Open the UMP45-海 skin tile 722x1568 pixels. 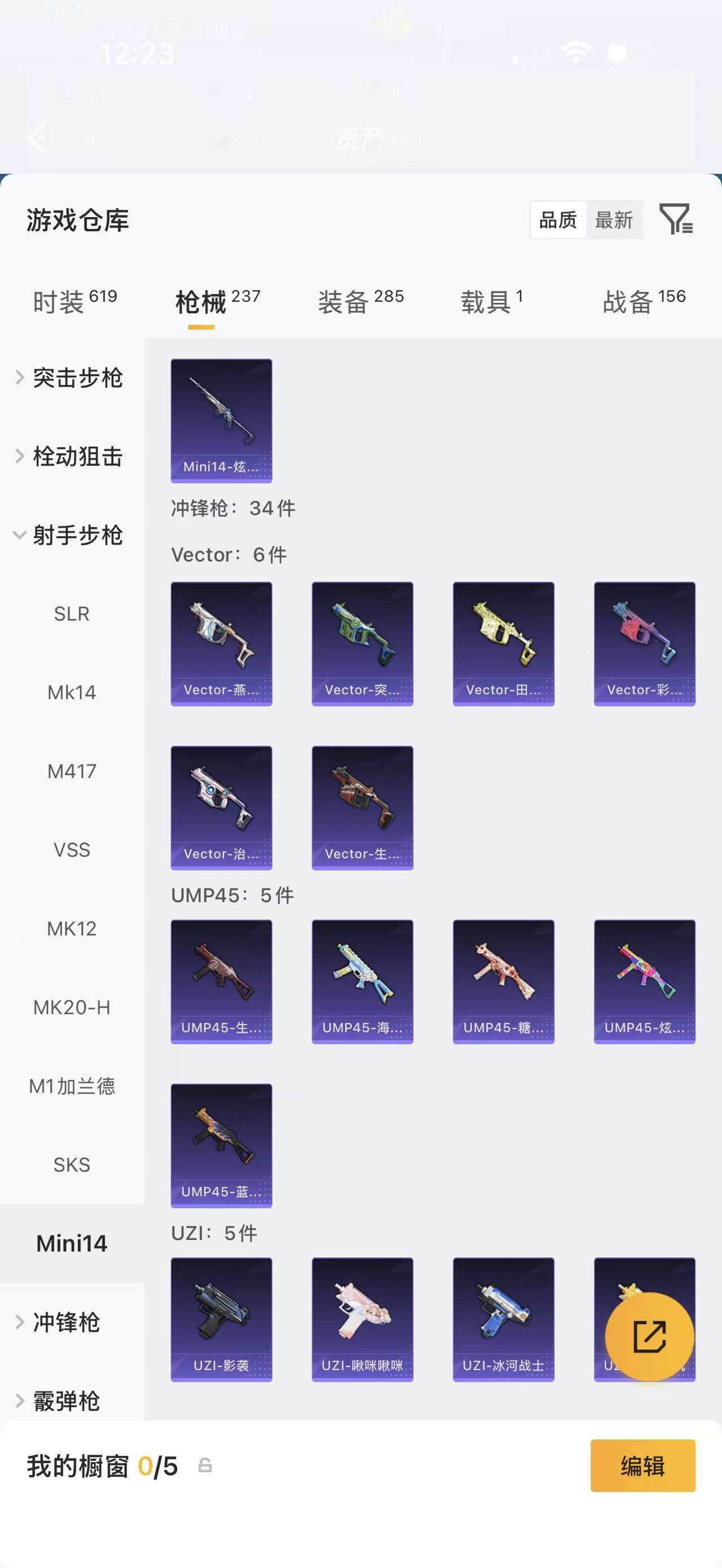(362, 981)
